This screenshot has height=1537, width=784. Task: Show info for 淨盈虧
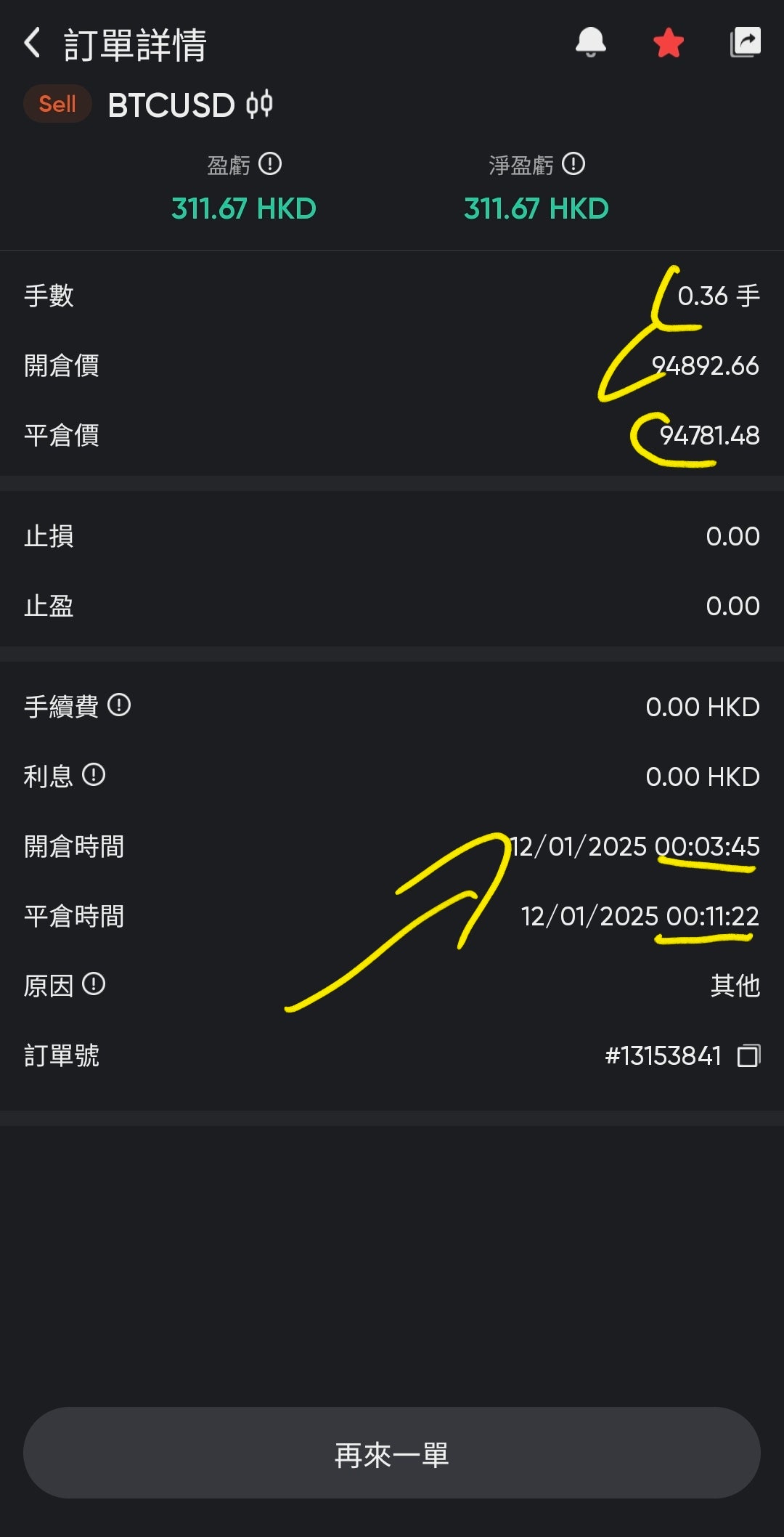pyautogui.click(x=573, y=164)
